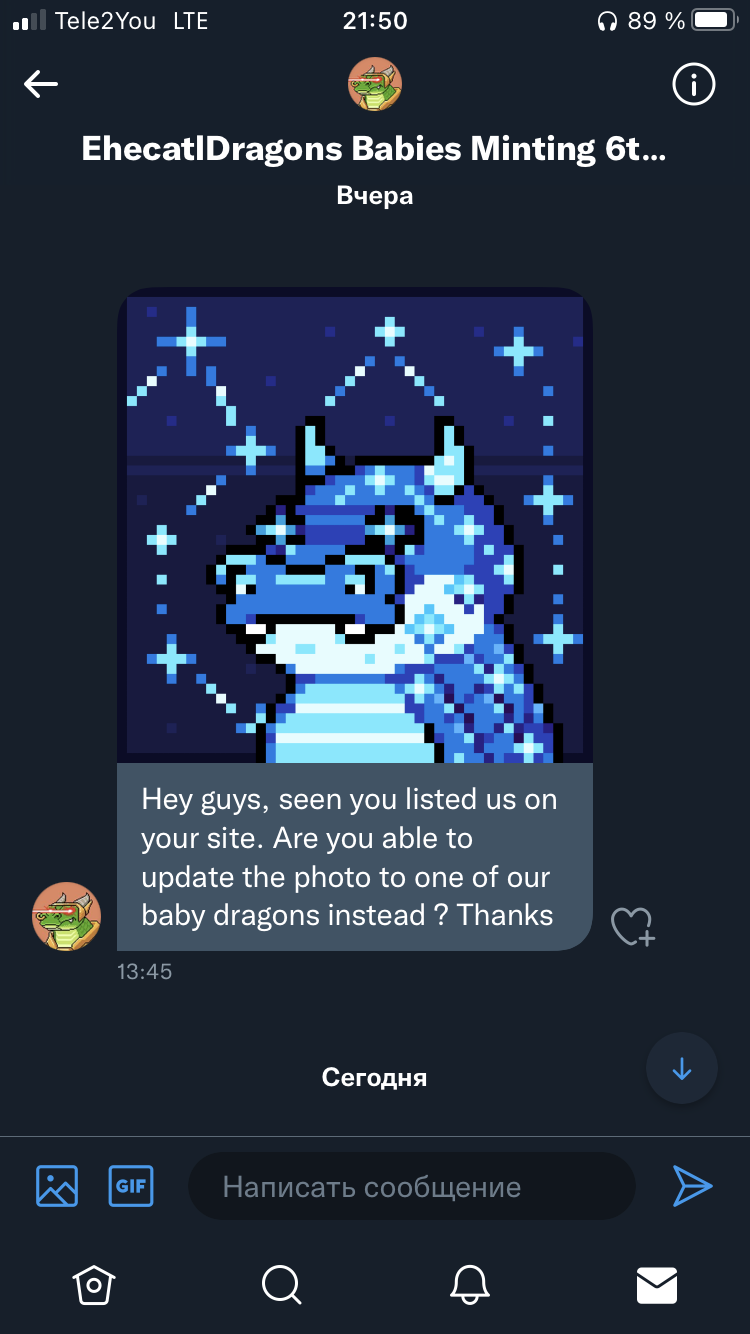This screenshot has width=750, height=1334.
Task: Attach a photo using the image icon
Action: 57,1186
